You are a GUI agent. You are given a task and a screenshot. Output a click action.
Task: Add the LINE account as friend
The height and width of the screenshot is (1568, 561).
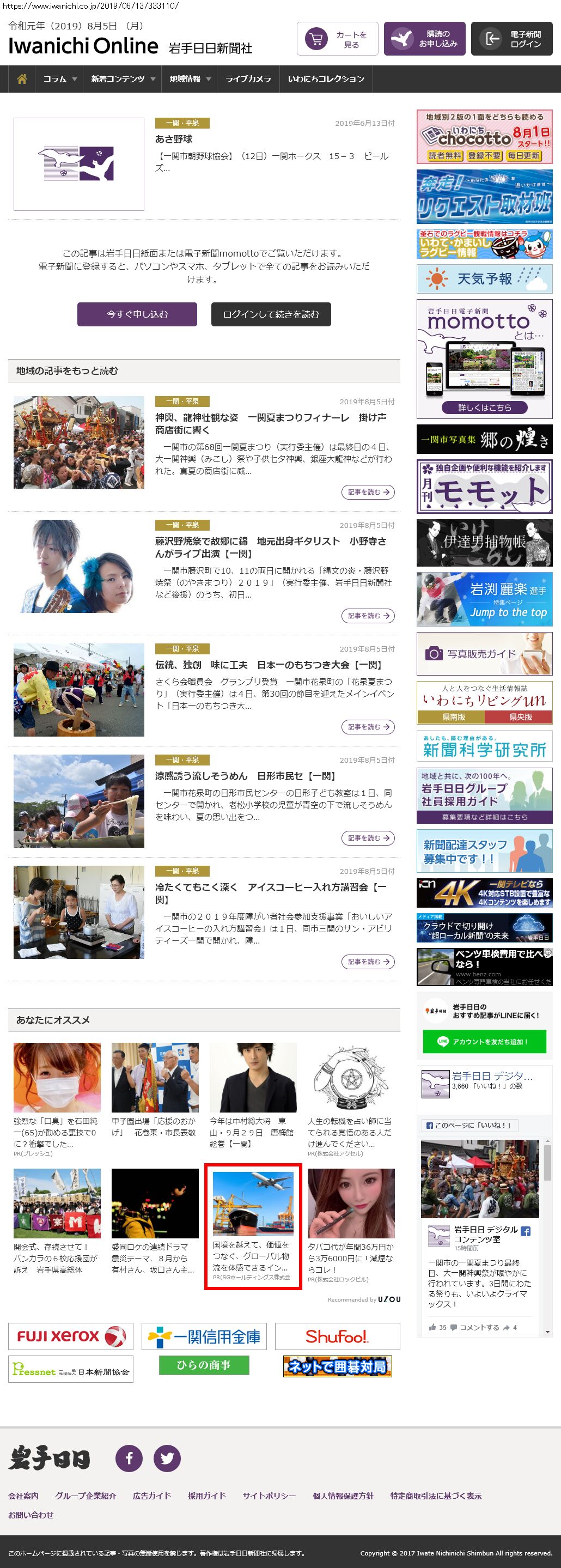(x=484, y=1042)
